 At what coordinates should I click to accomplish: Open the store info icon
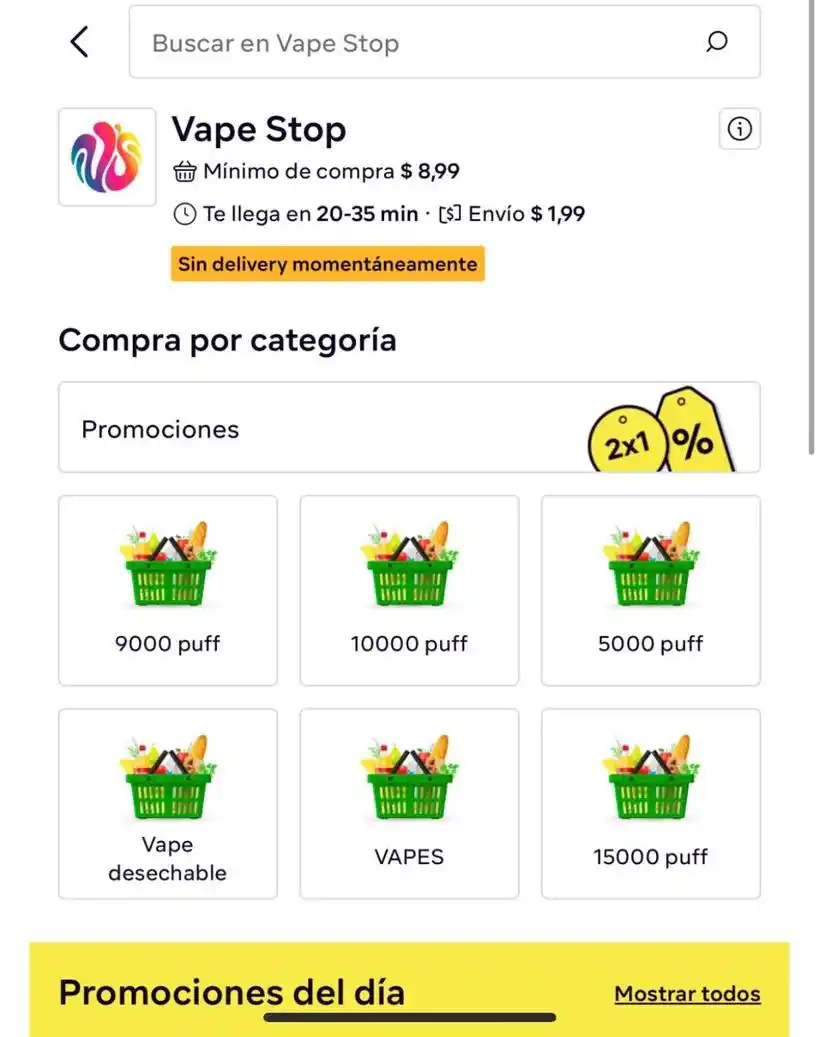pyautogui.click(x=739, y=129)
